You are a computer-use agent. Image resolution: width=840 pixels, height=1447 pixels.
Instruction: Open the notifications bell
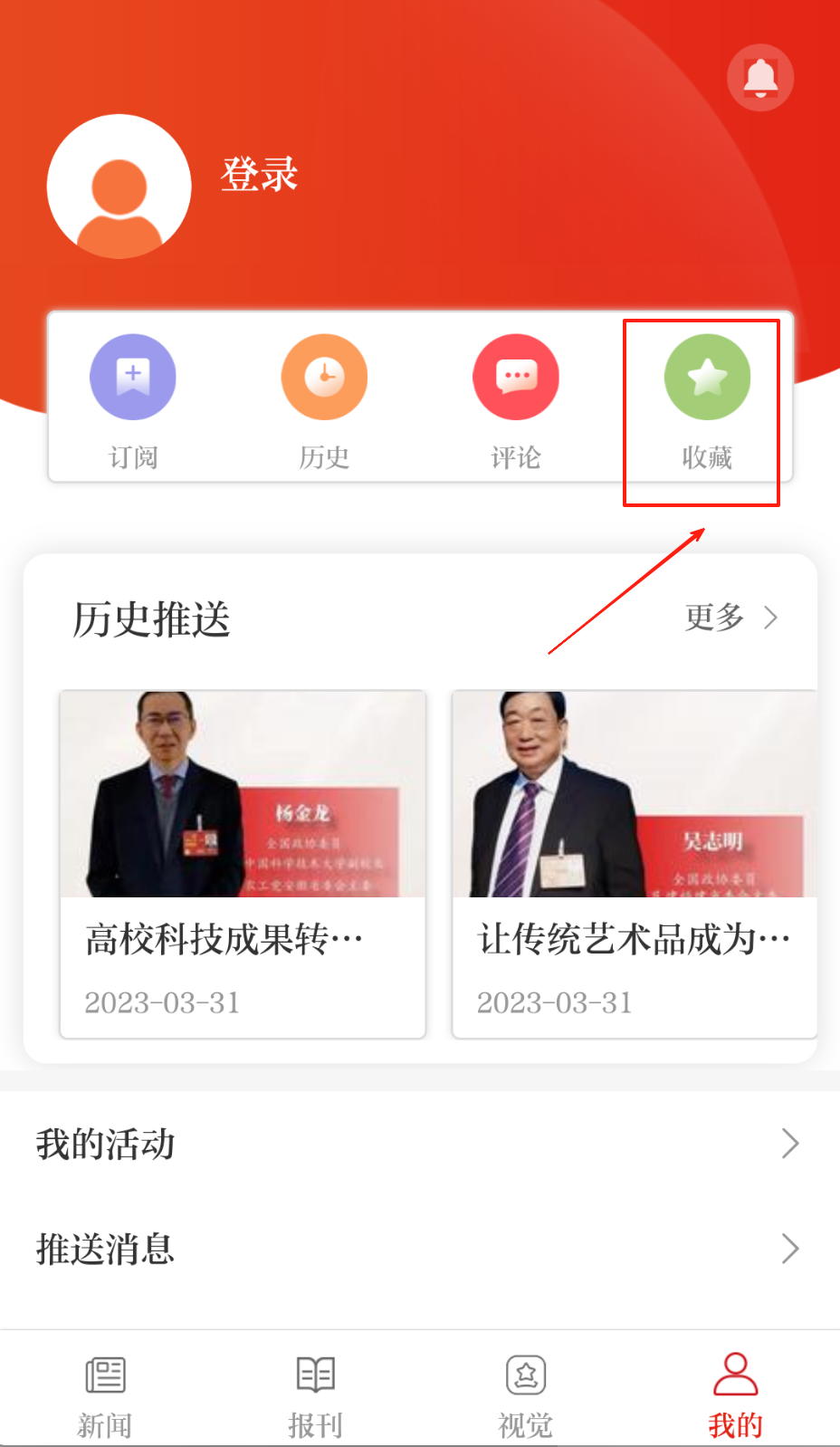(760, 78)
